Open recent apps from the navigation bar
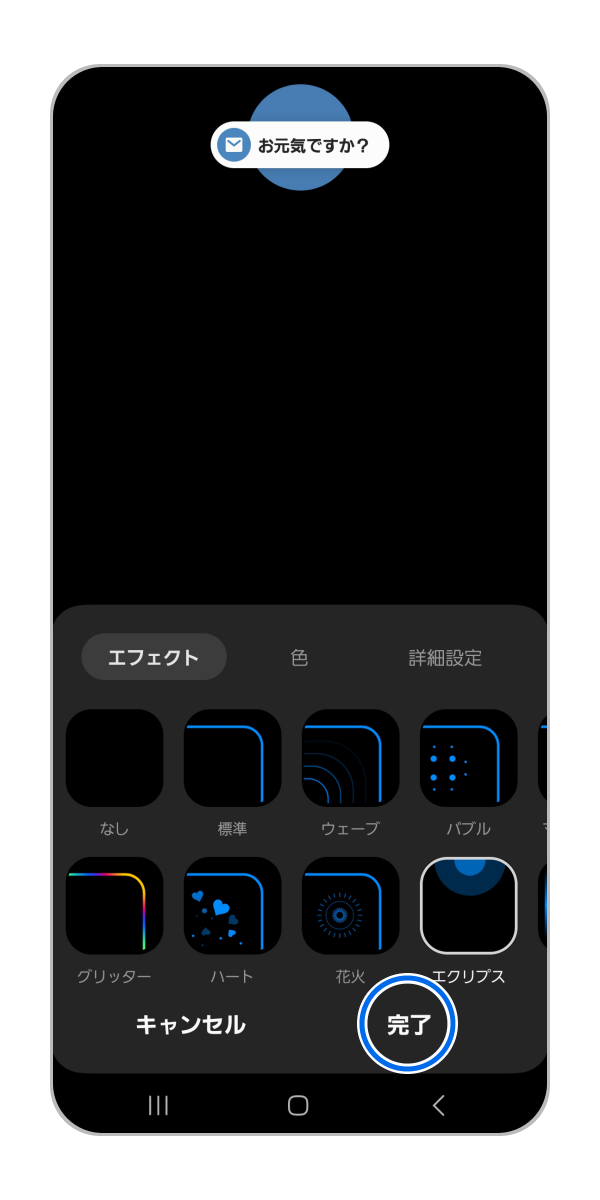This screenshot has height=1200, width=600. pyautogui.click(x=158, y=1105)
